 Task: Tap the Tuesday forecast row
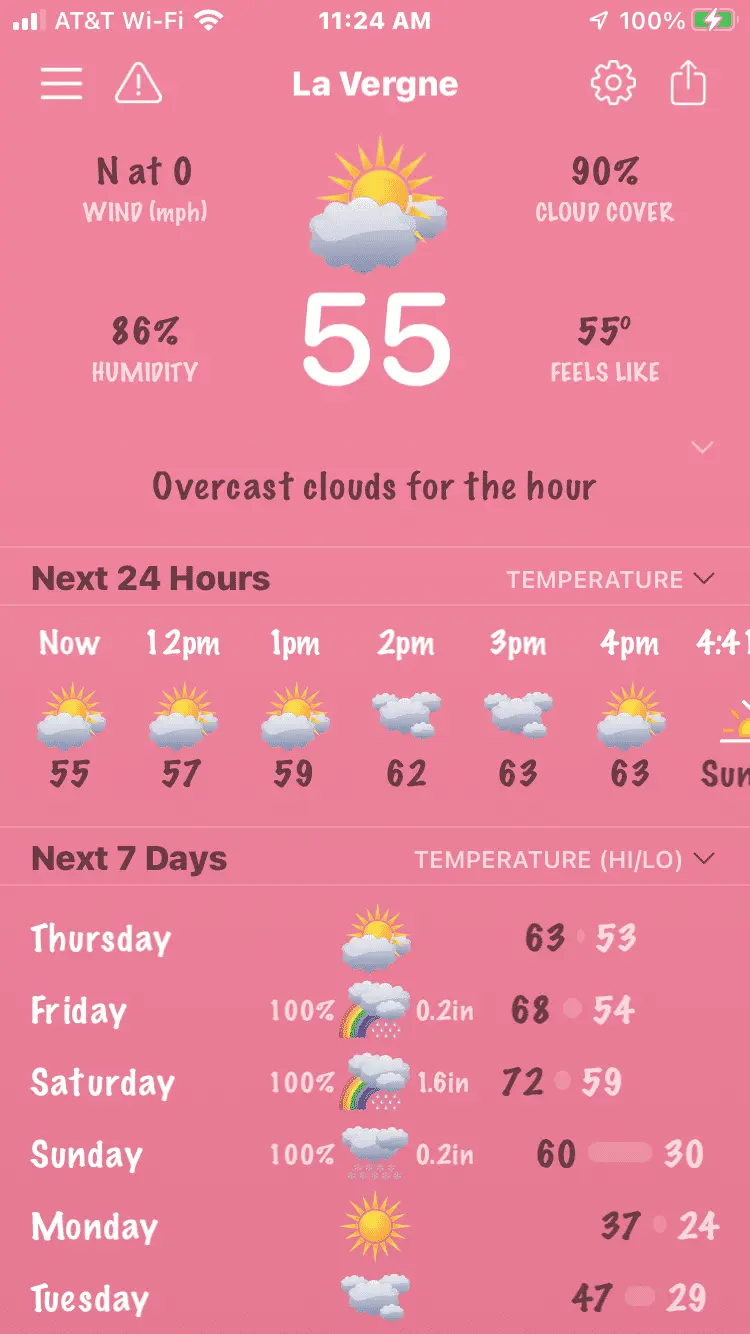point(375,1299)
